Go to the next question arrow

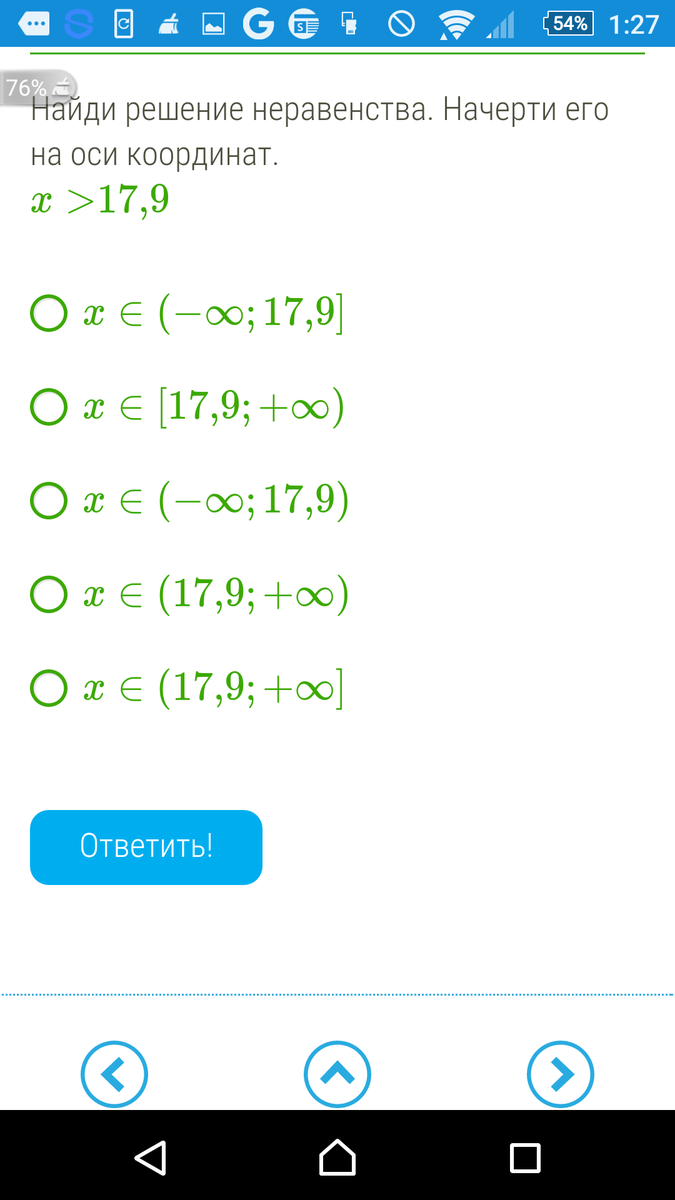click(561, 1075)
